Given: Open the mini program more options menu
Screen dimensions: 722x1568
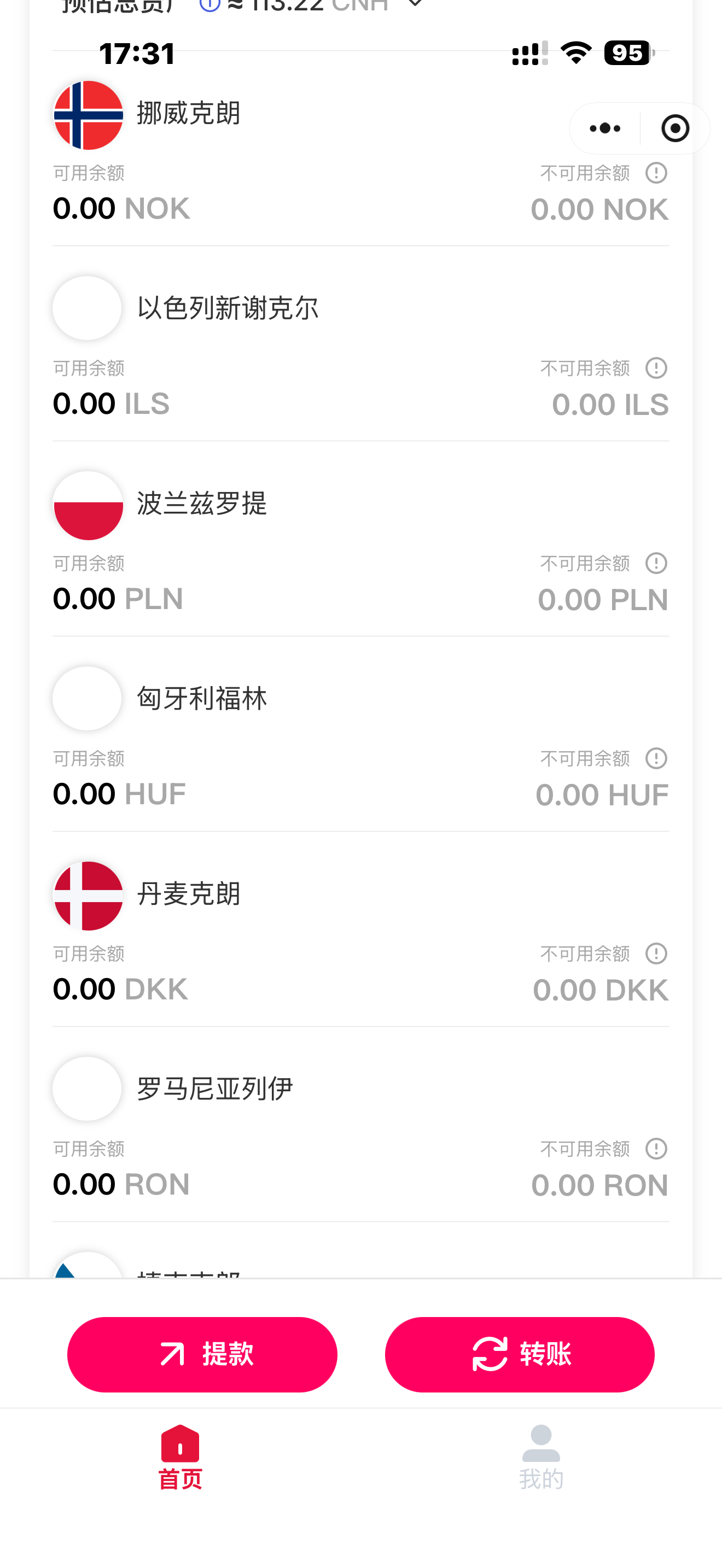Looking at the screenshot, I should click(x=604, y=128).
